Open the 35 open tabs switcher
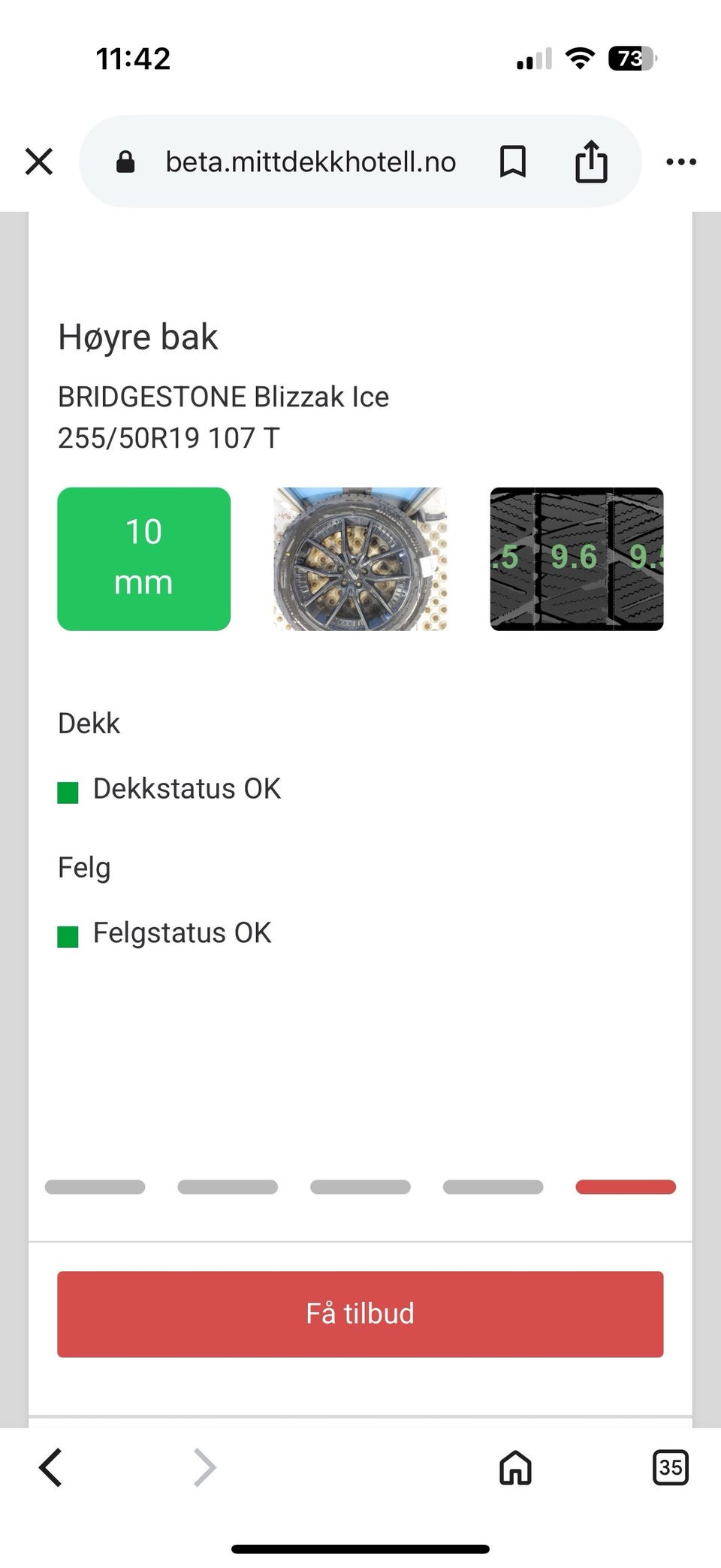This screenshot has height=1568, width=721. [670, 1467]
